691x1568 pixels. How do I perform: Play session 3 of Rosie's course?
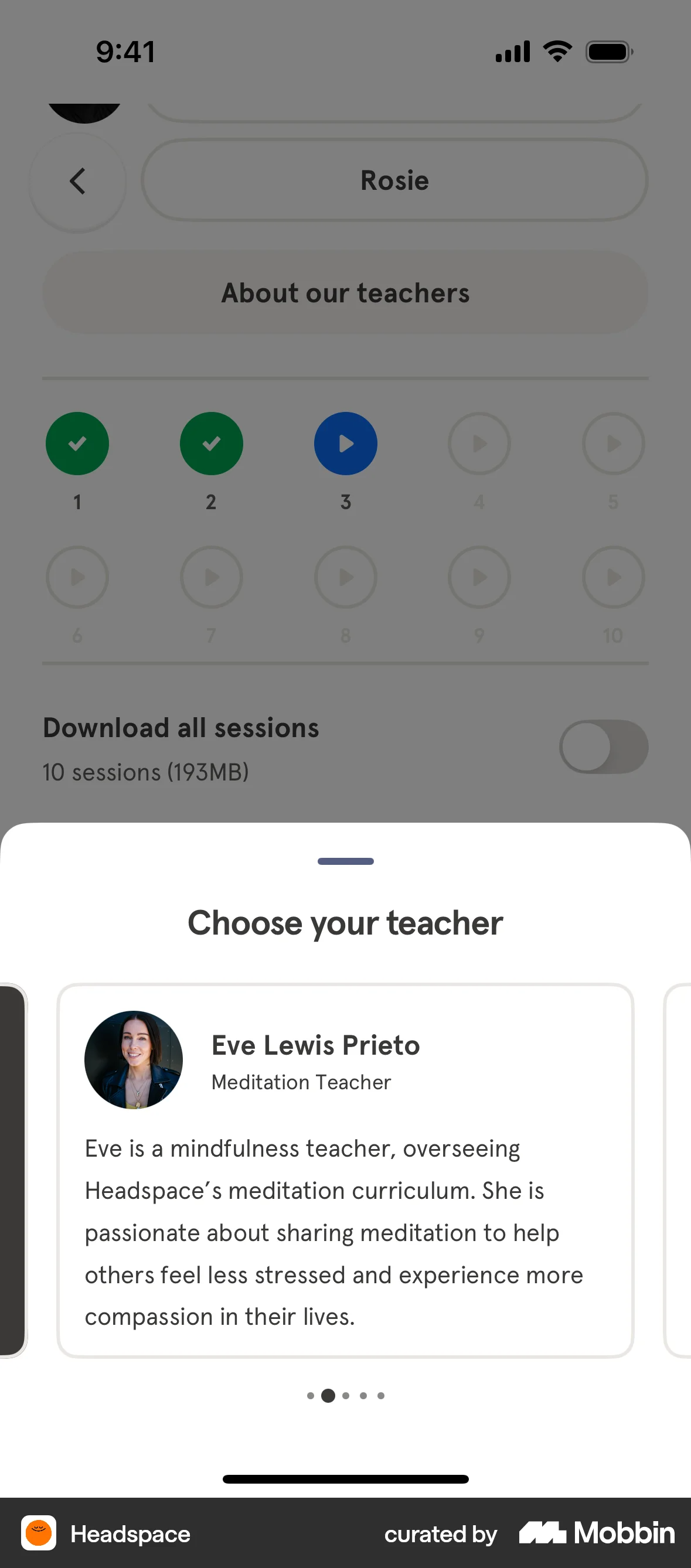tap(345, 443)
